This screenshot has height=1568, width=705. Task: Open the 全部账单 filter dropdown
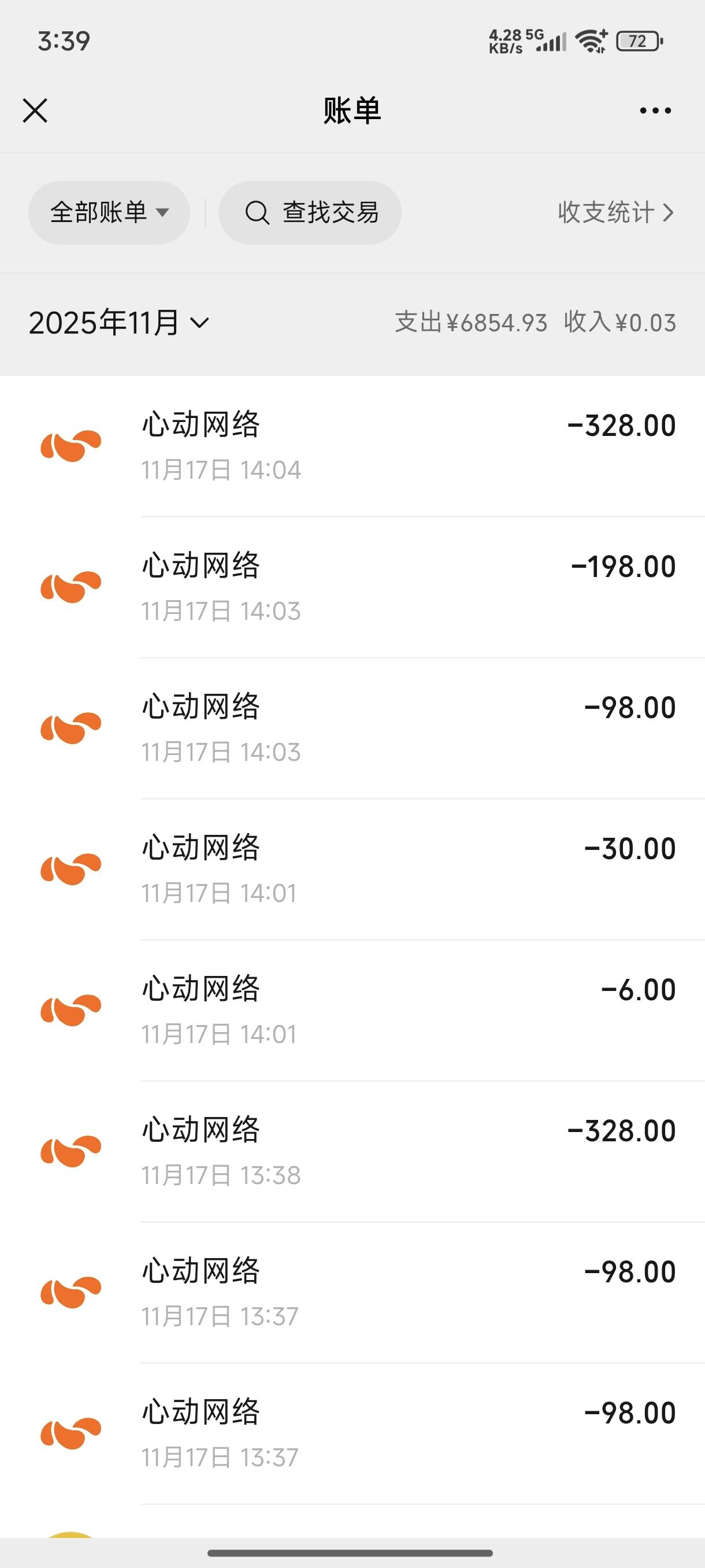click(x=109, y=212)
